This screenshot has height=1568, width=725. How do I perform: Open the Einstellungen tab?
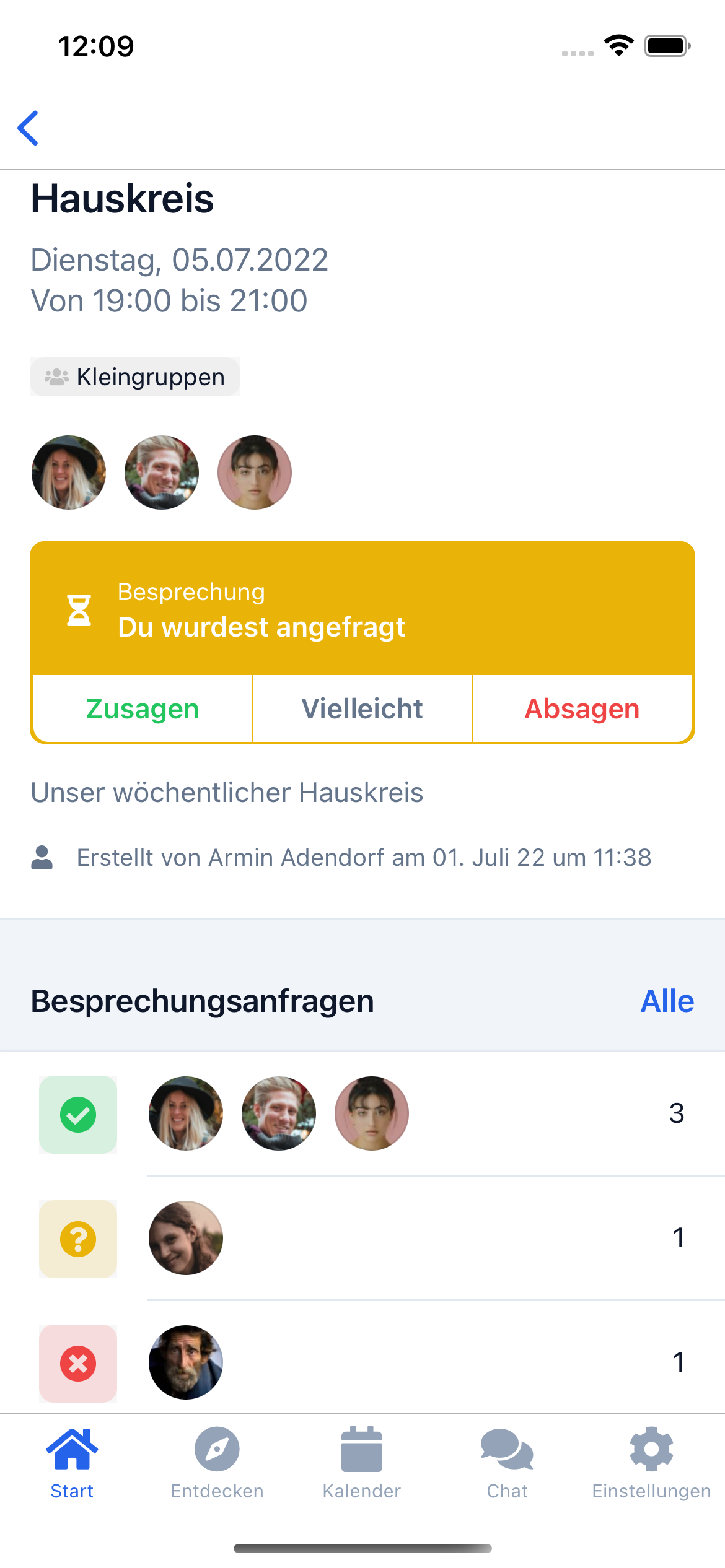651,1464
